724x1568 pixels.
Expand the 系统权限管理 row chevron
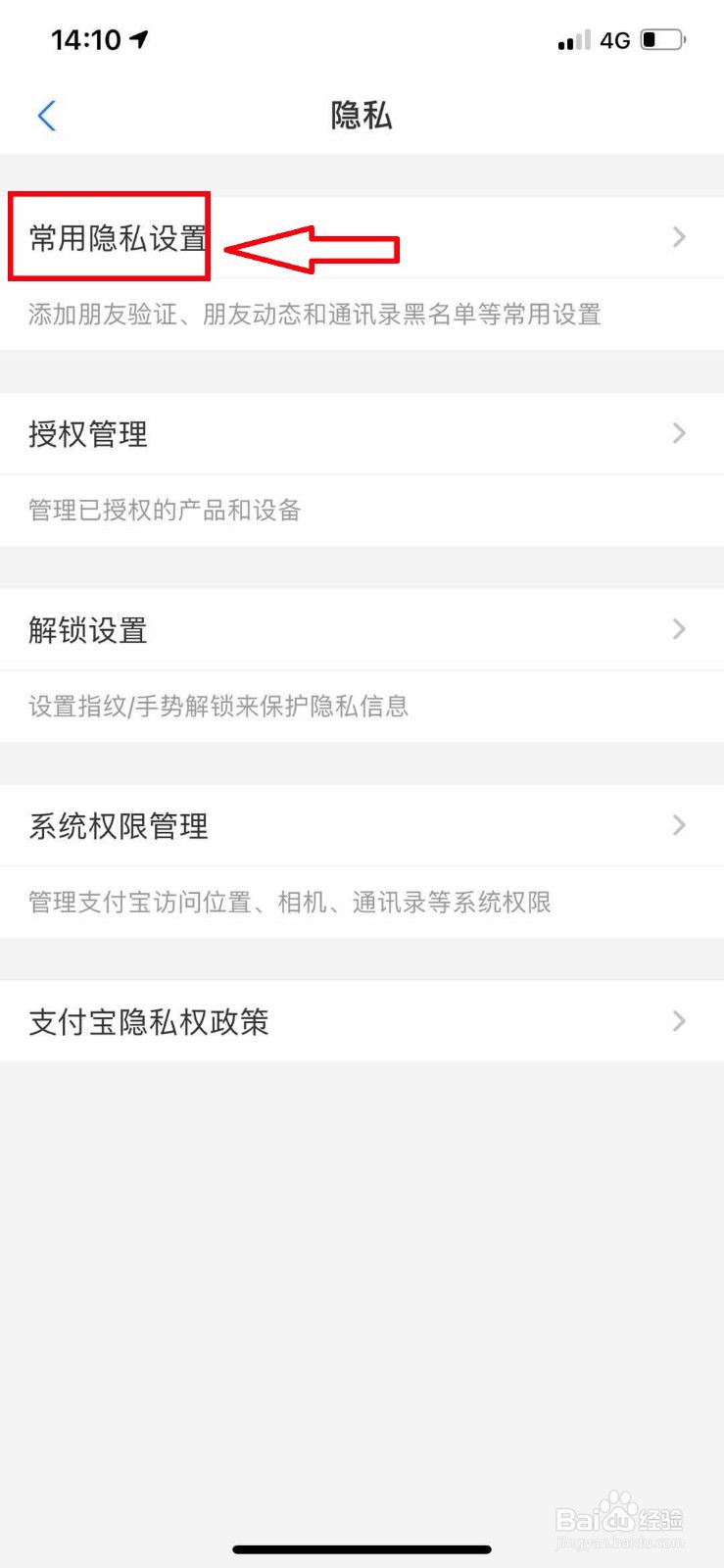click(679, 825)
